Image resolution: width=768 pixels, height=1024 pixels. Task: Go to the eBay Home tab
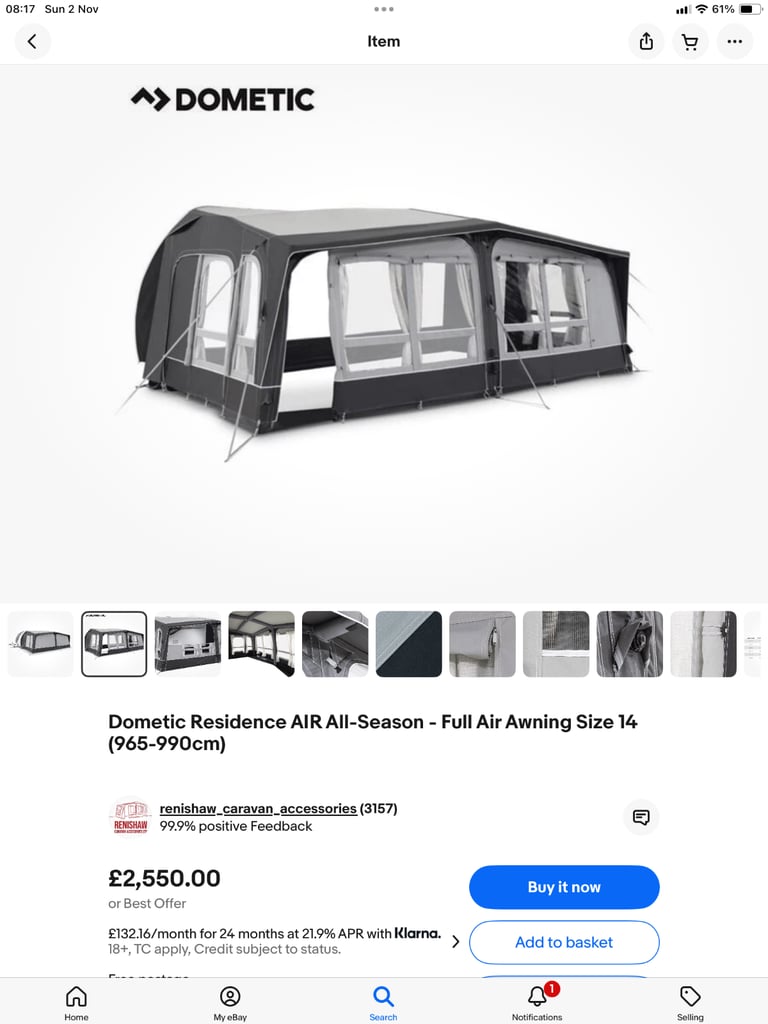coord(76,1001)
